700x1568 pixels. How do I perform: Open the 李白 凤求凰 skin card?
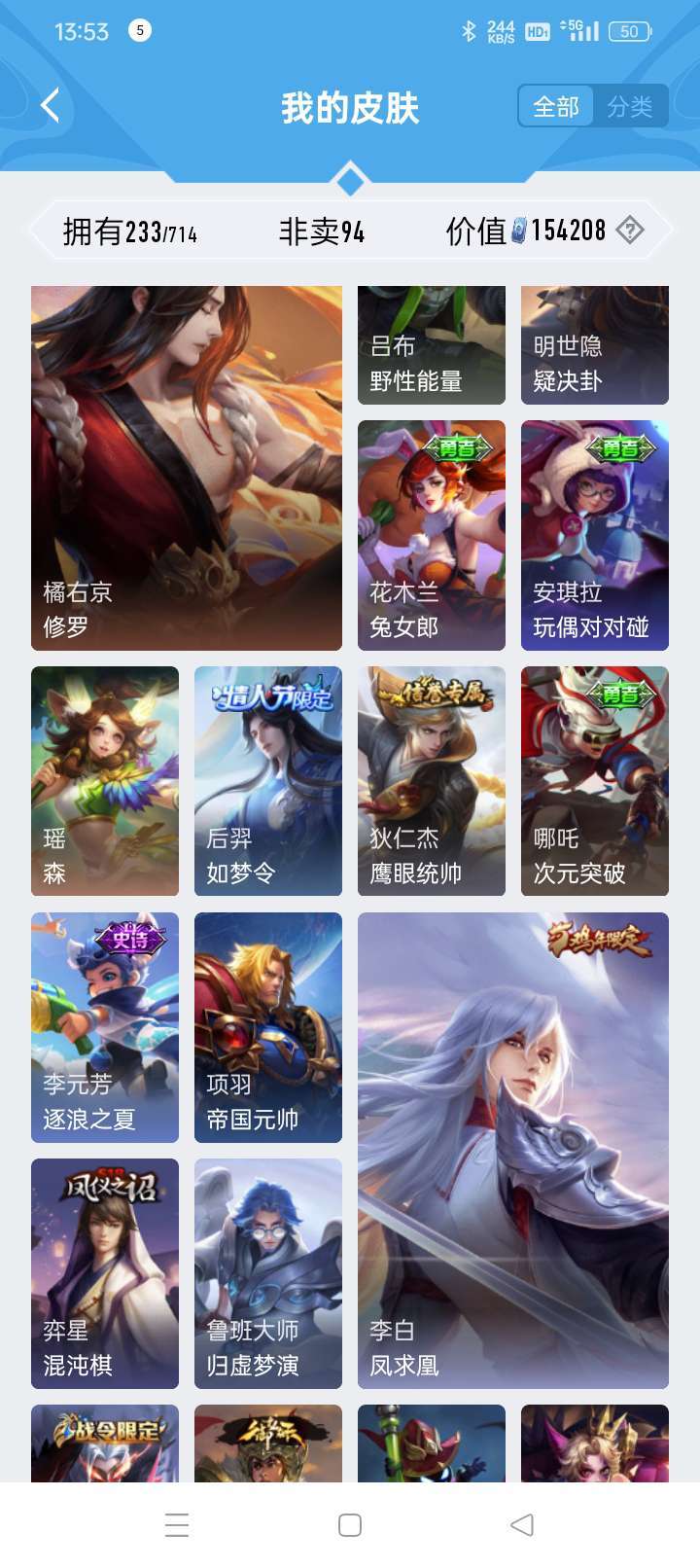point(513,1151)
